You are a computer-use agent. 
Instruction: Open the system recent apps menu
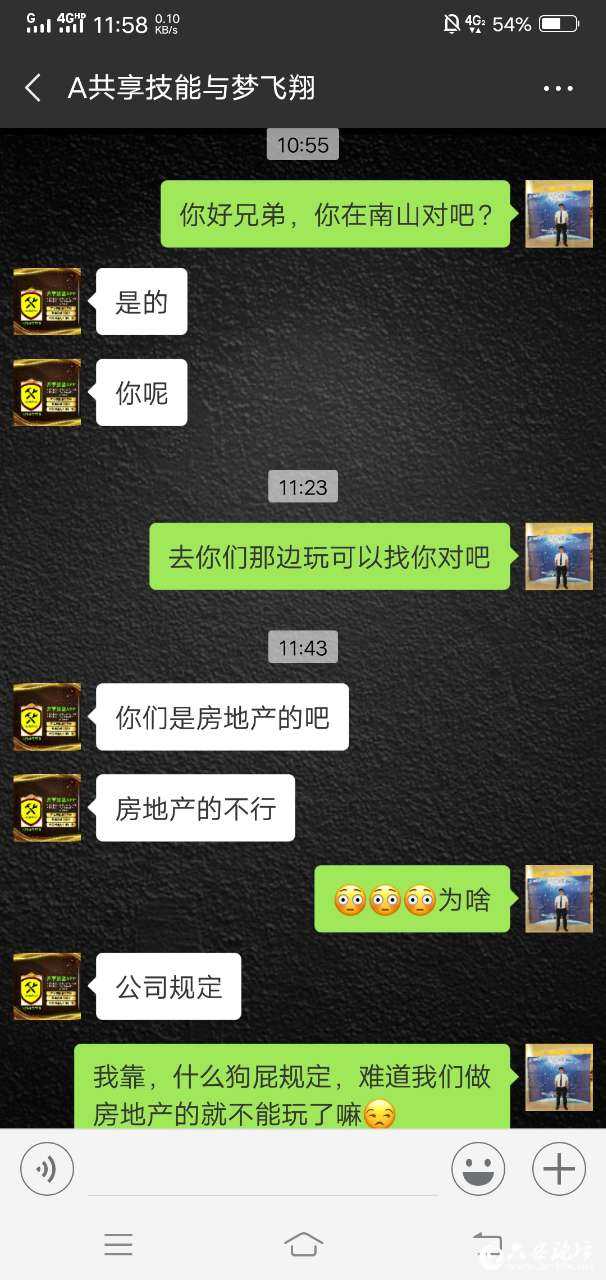[118, 1244]
